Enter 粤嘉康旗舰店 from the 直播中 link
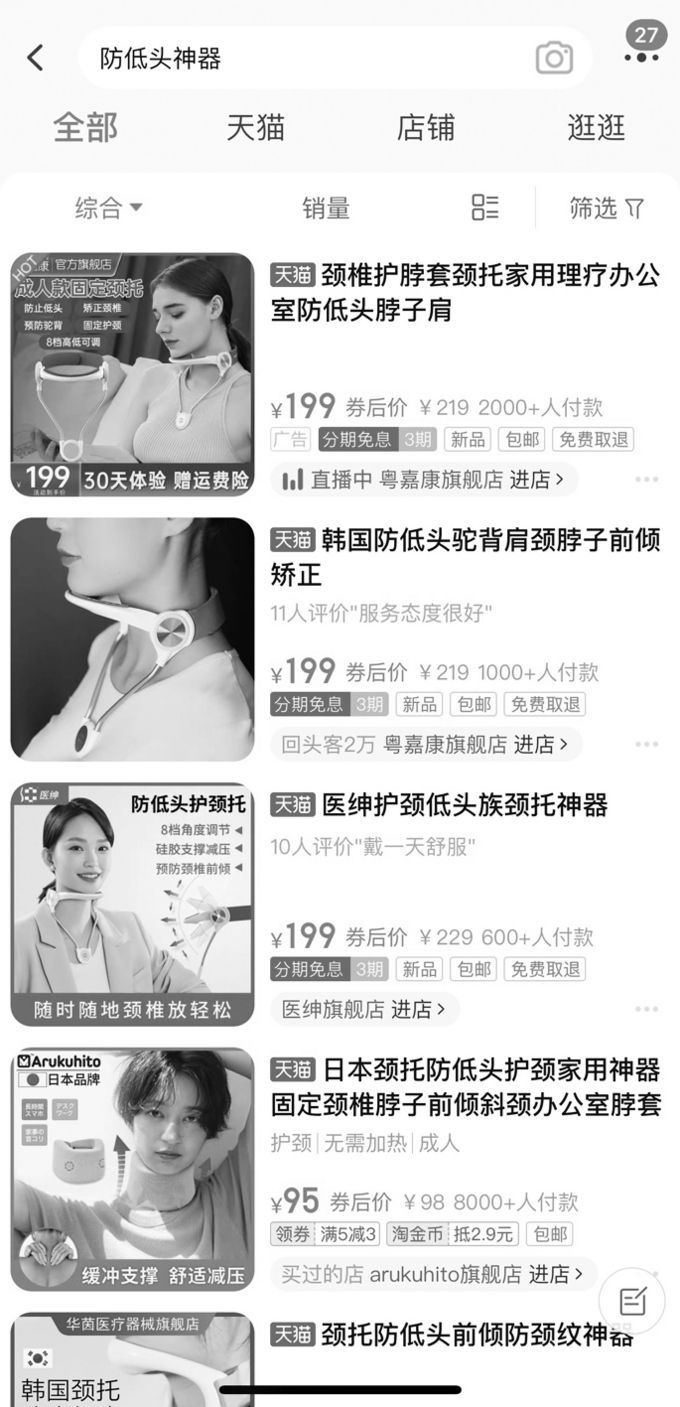The width and height of the screenshot is (680, 1407). tap(425, 480)
